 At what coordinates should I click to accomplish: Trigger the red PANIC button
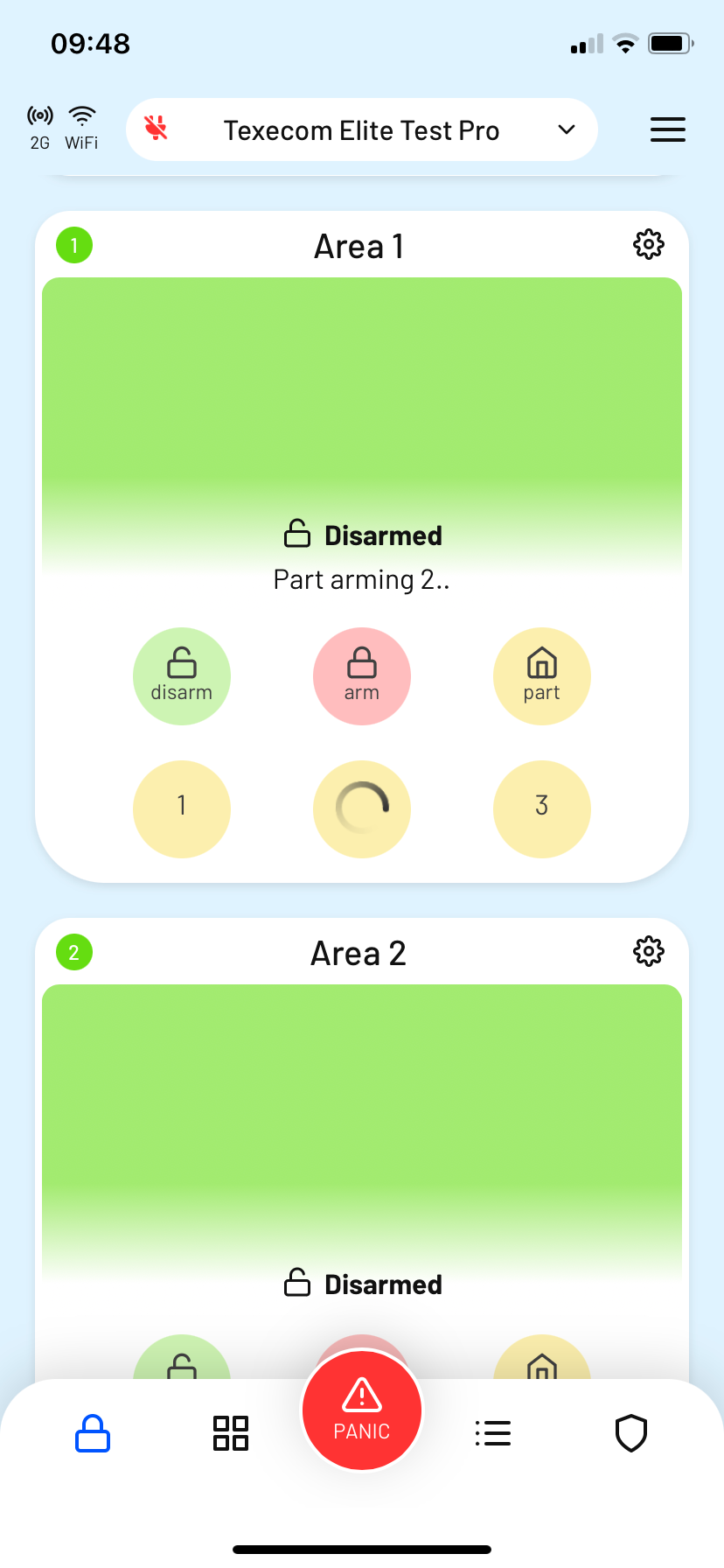362,1410
